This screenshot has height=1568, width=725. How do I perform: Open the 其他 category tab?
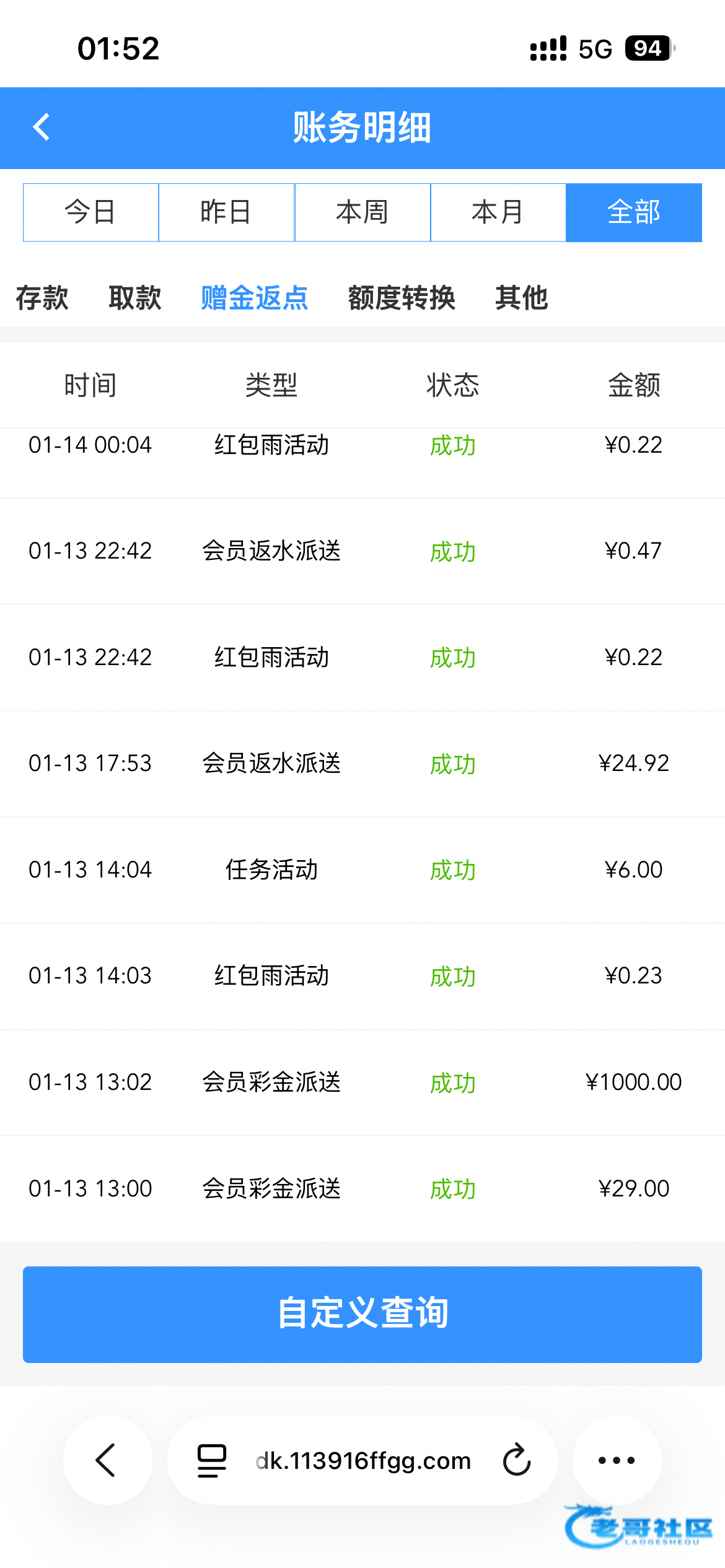coord(521,298)
